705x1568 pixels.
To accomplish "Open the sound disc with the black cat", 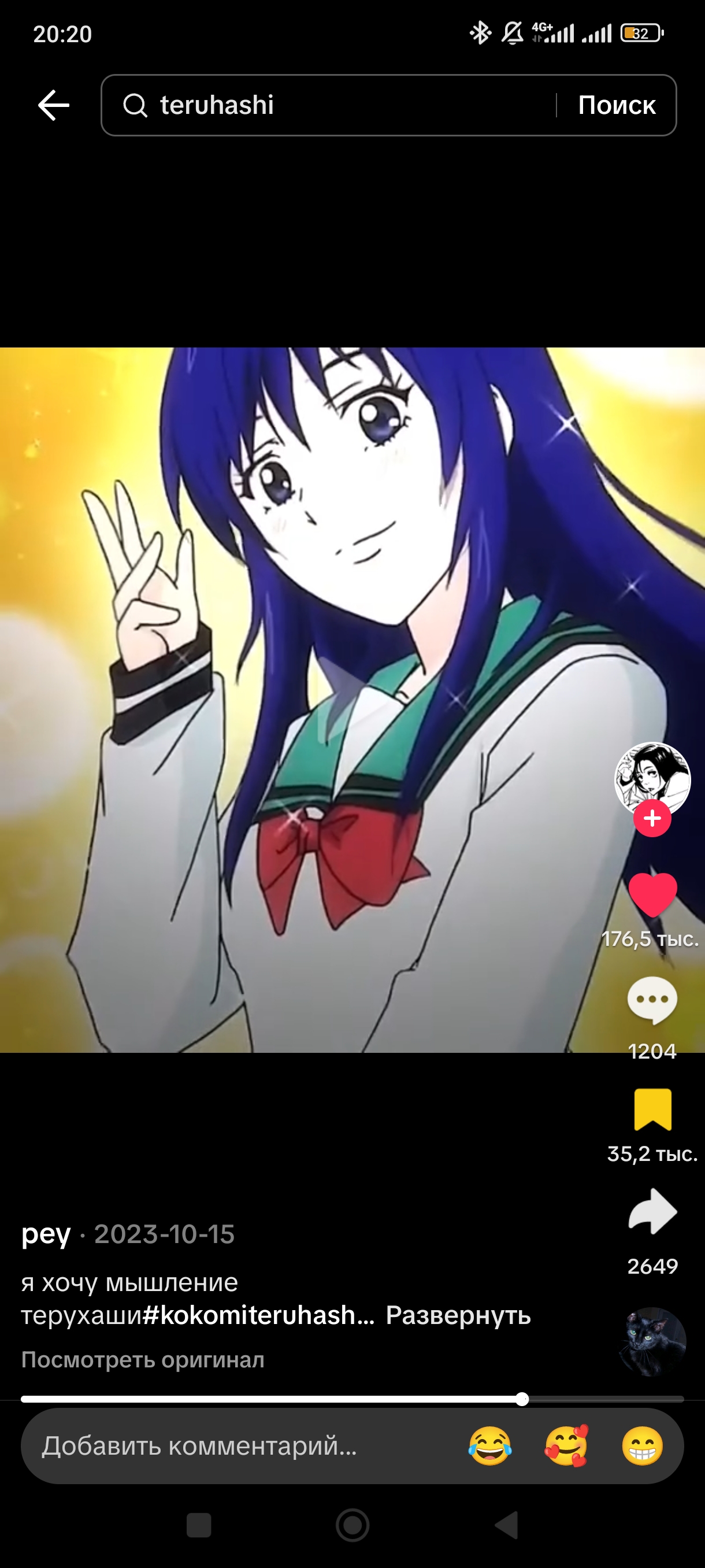I will 652,1342.
